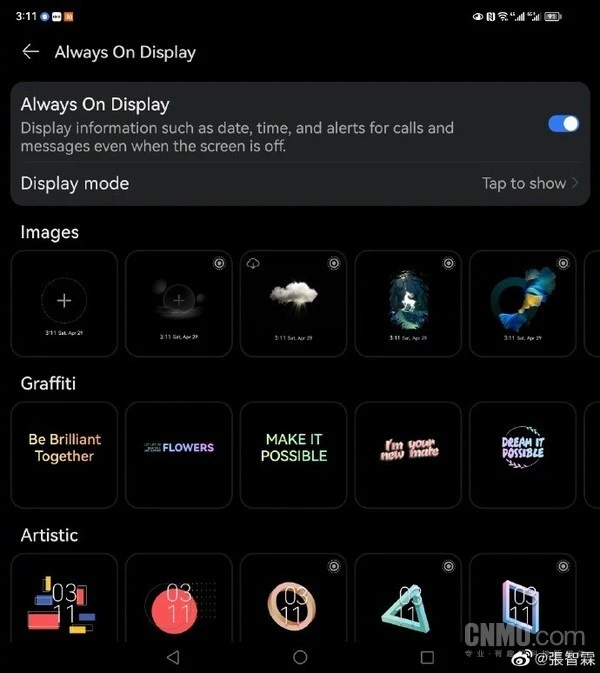Choose the MAKE IT POSSIBLE graffiti
Viewport: 600px width, 673px height.
pyautogui.click(x=294, y=454)
